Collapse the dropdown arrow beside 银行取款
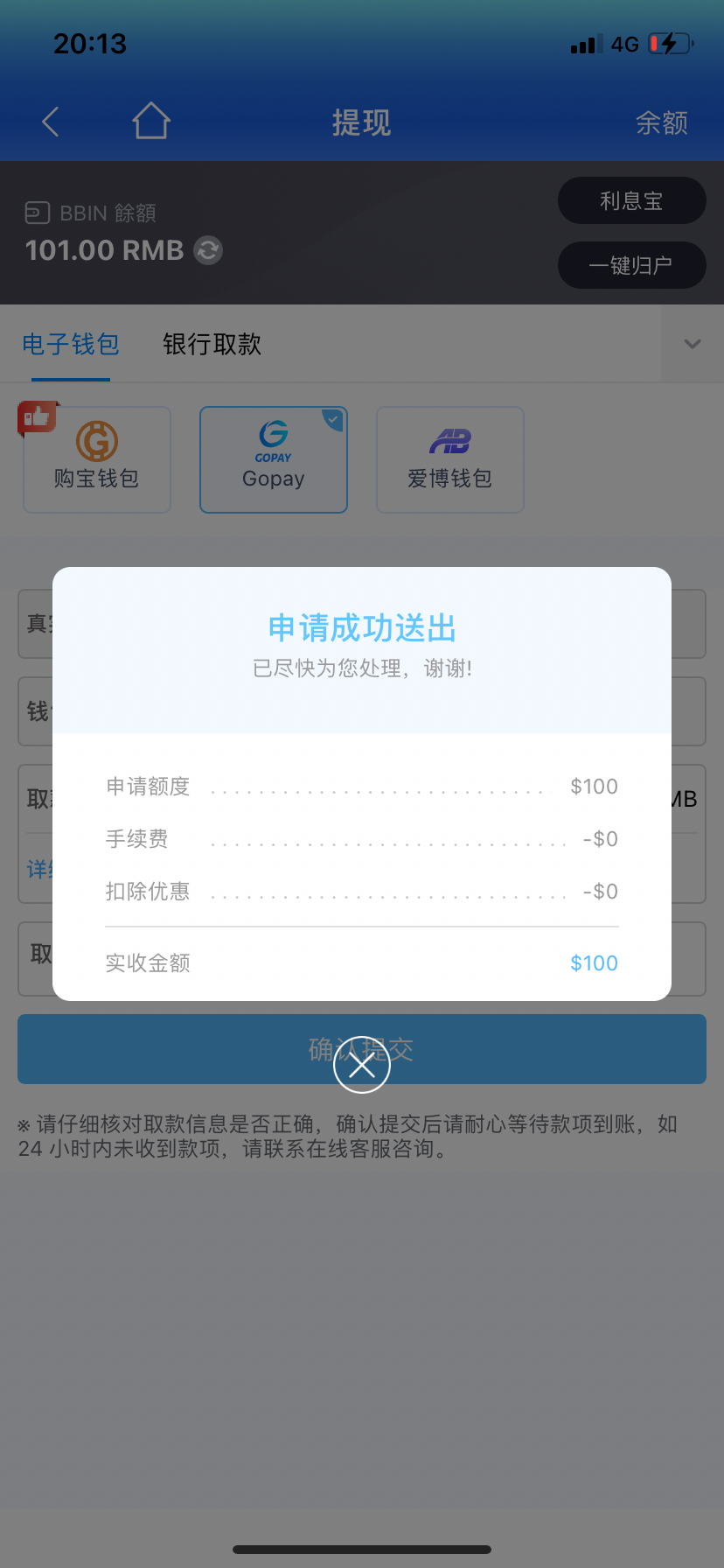 tap(693, 344)
